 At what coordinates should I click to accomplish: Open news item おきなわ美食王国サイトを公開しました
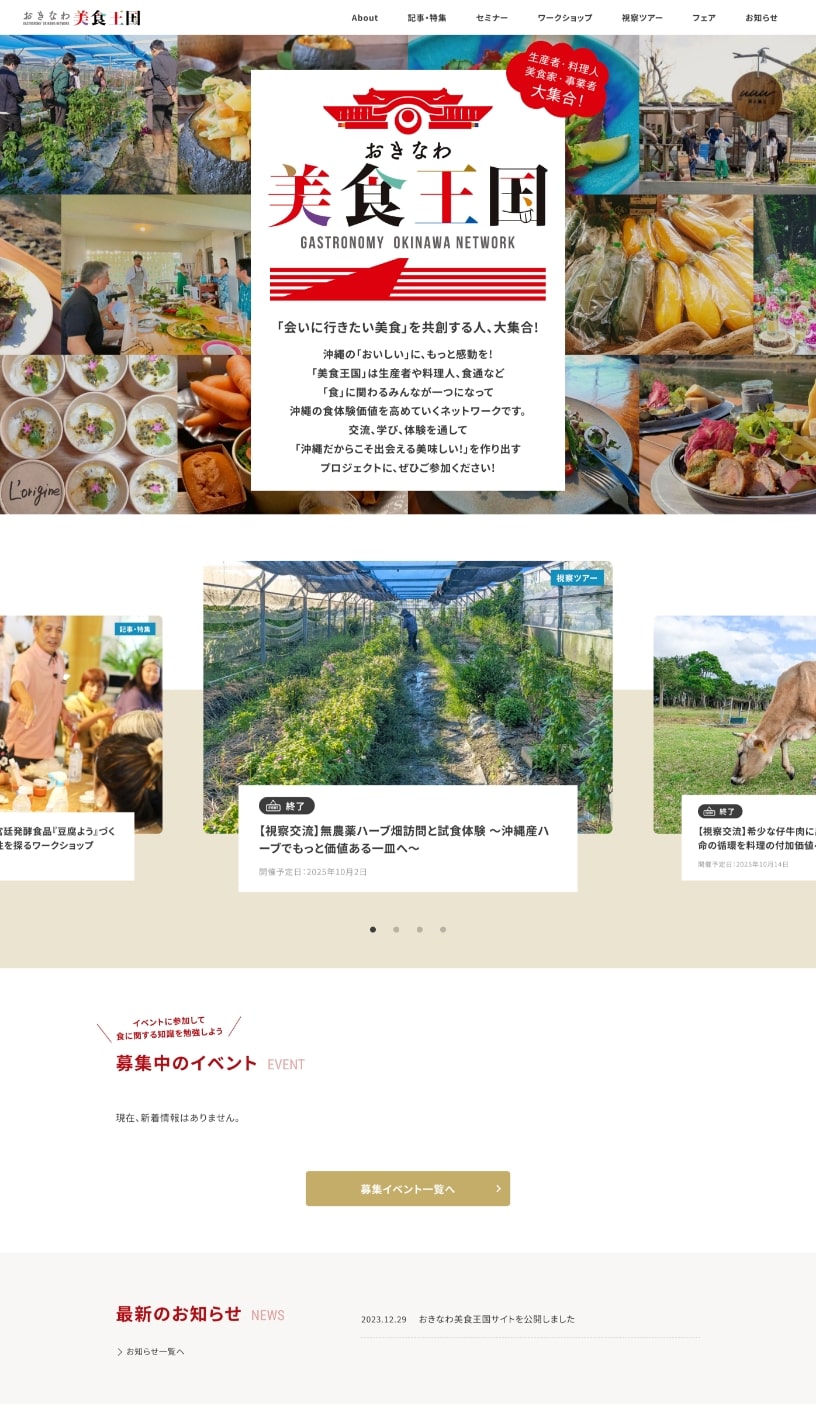tap(496, 1319)
